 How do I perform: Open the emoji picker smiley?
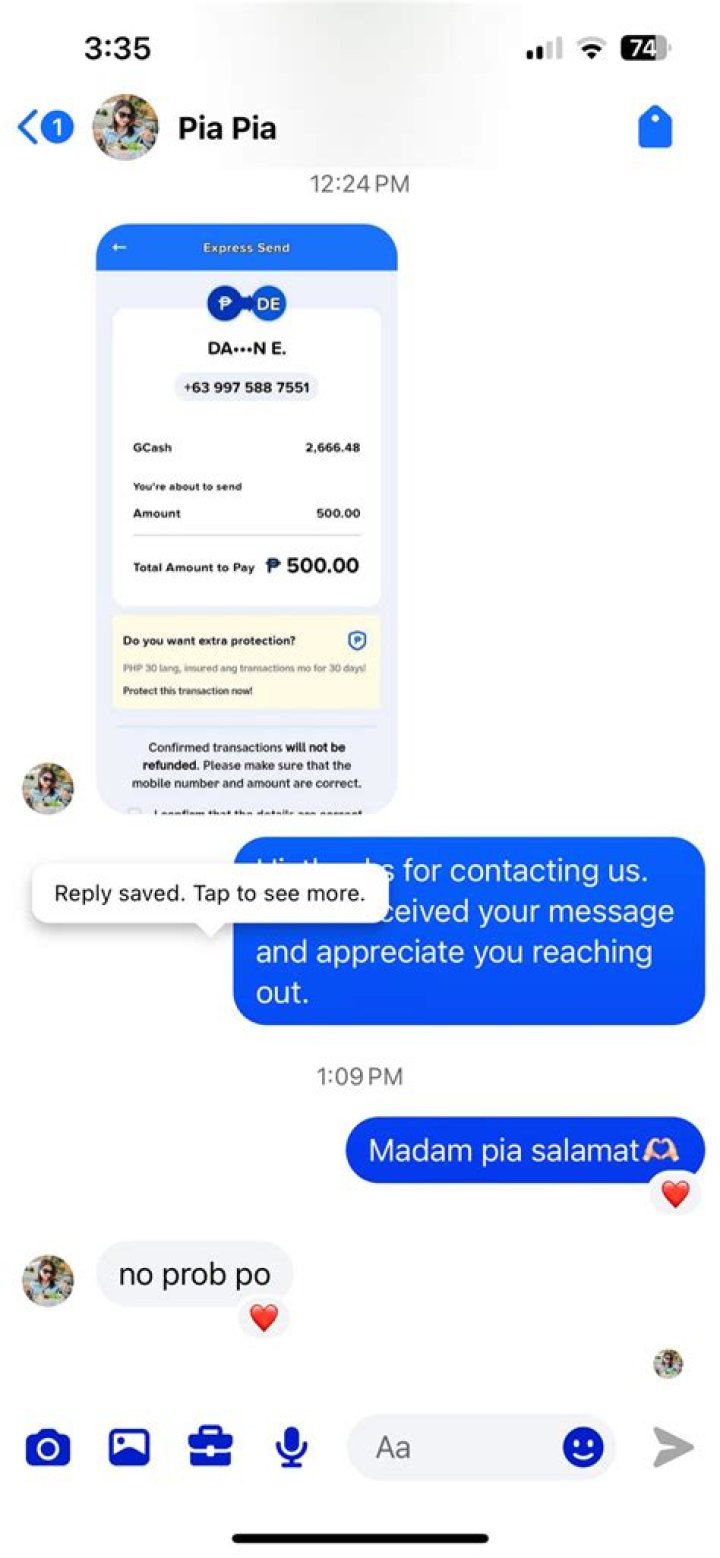coord(583,1447)
